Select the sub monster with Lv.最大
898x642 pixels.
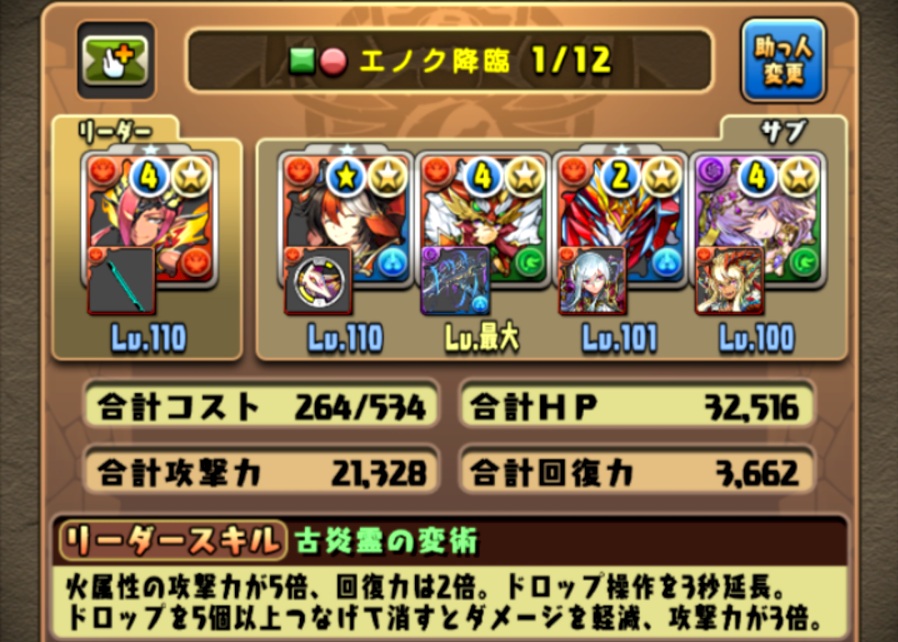pos(481,235)
